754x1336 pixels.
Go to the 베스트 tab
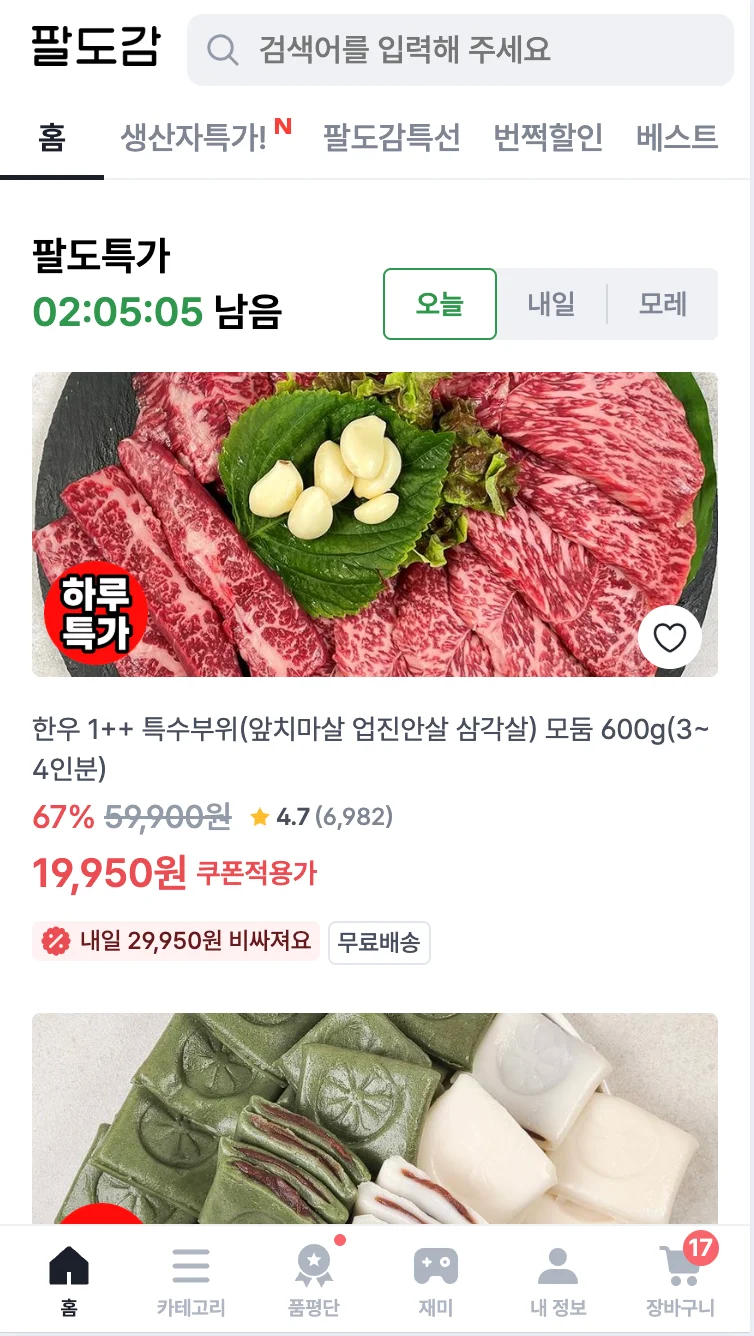coord(677,137)
